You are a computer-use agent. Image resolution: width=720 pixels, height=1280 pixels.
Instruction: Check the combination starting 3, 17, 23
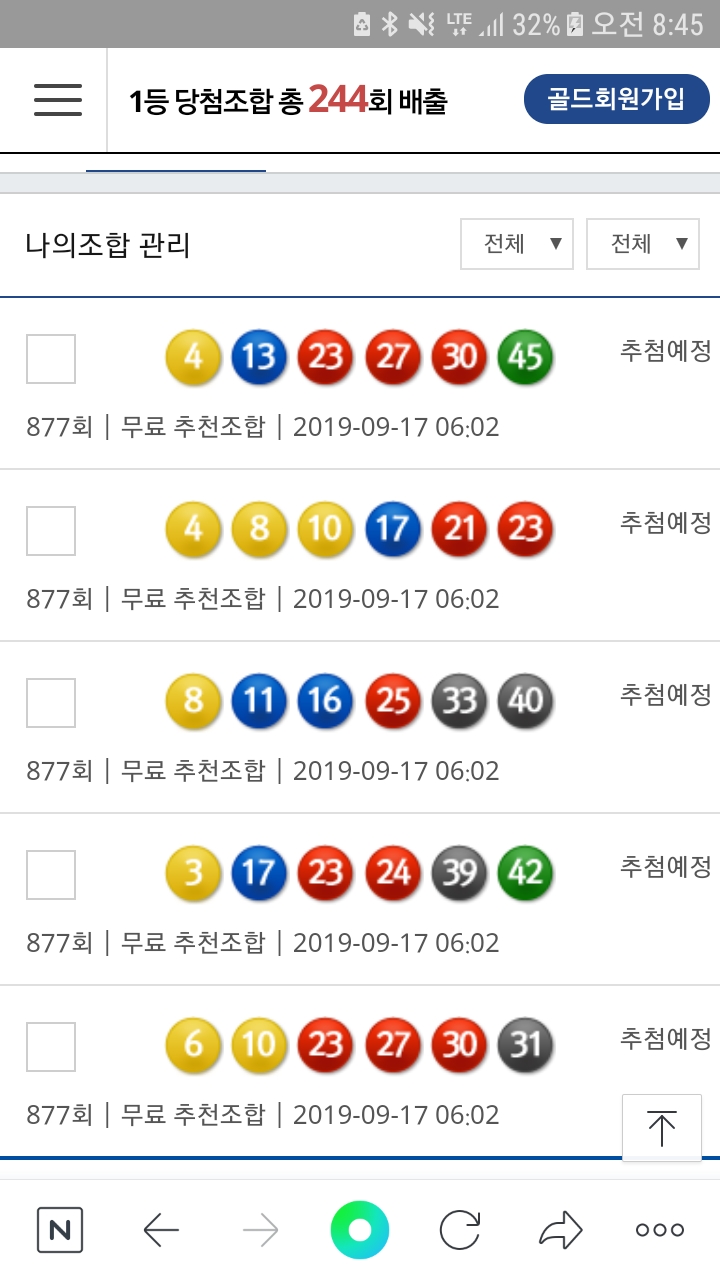[51, 875]
